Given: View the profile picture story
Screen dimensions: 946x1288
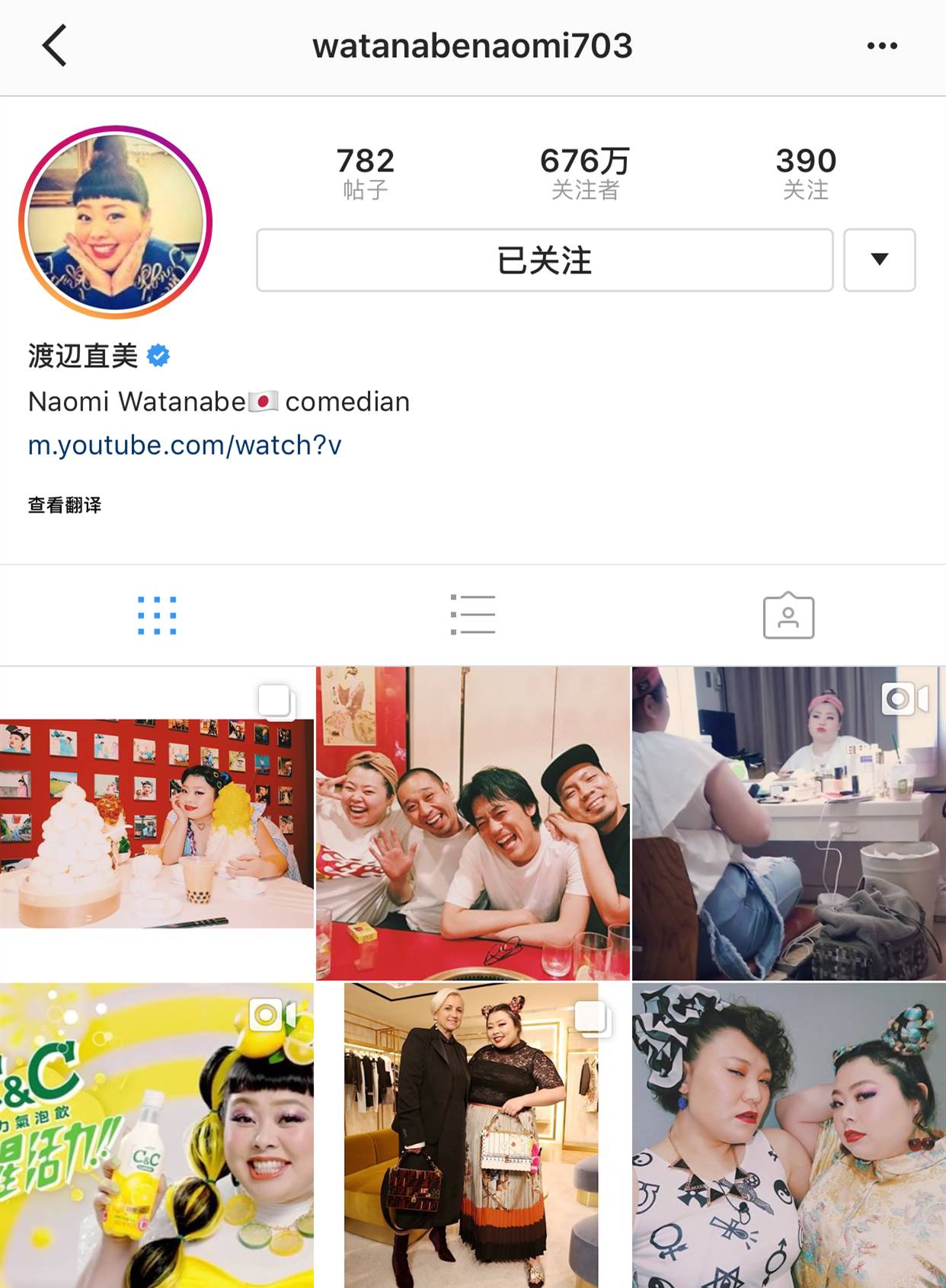Looking at the screenshot, I should tap(116, 222).
